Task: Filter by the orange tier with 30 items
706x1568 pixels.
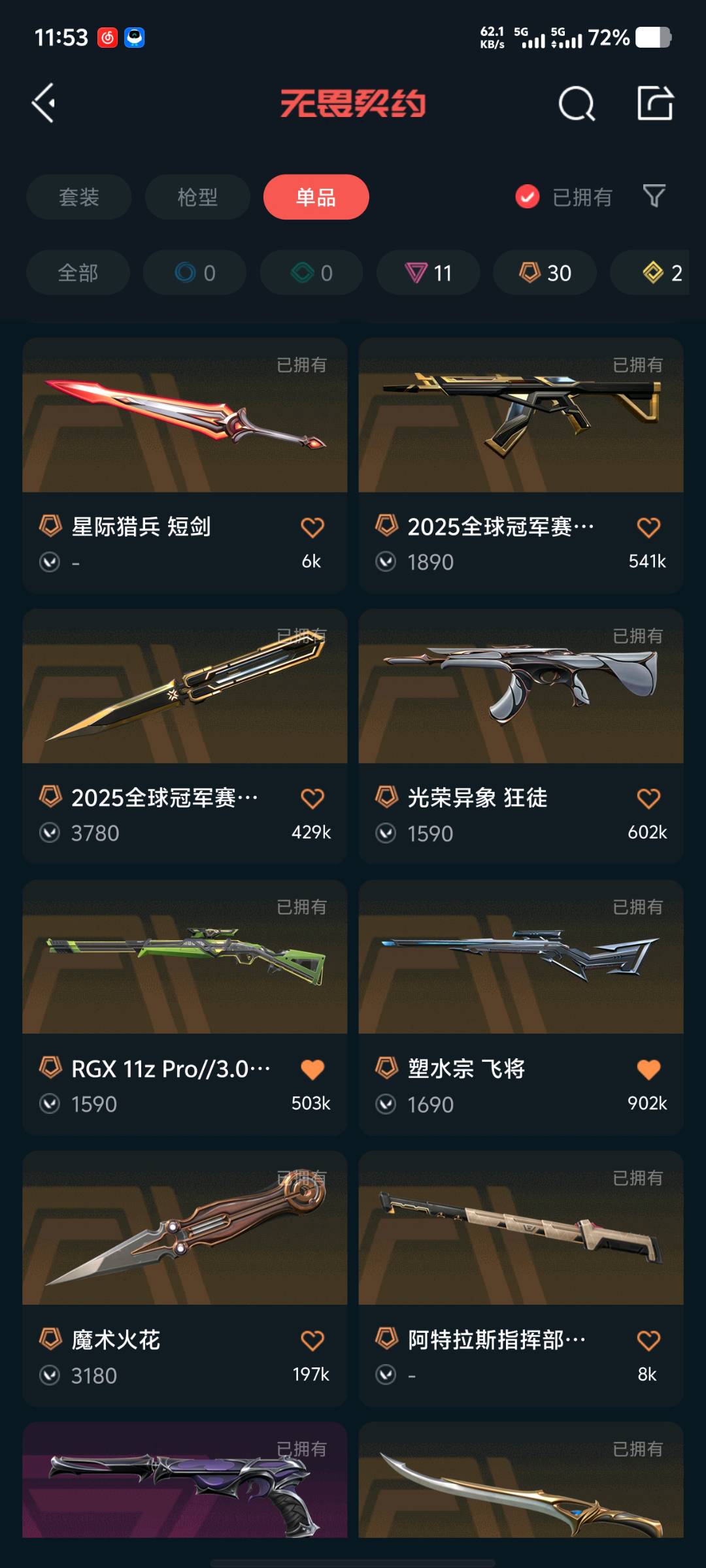Action: click(545, 272)
